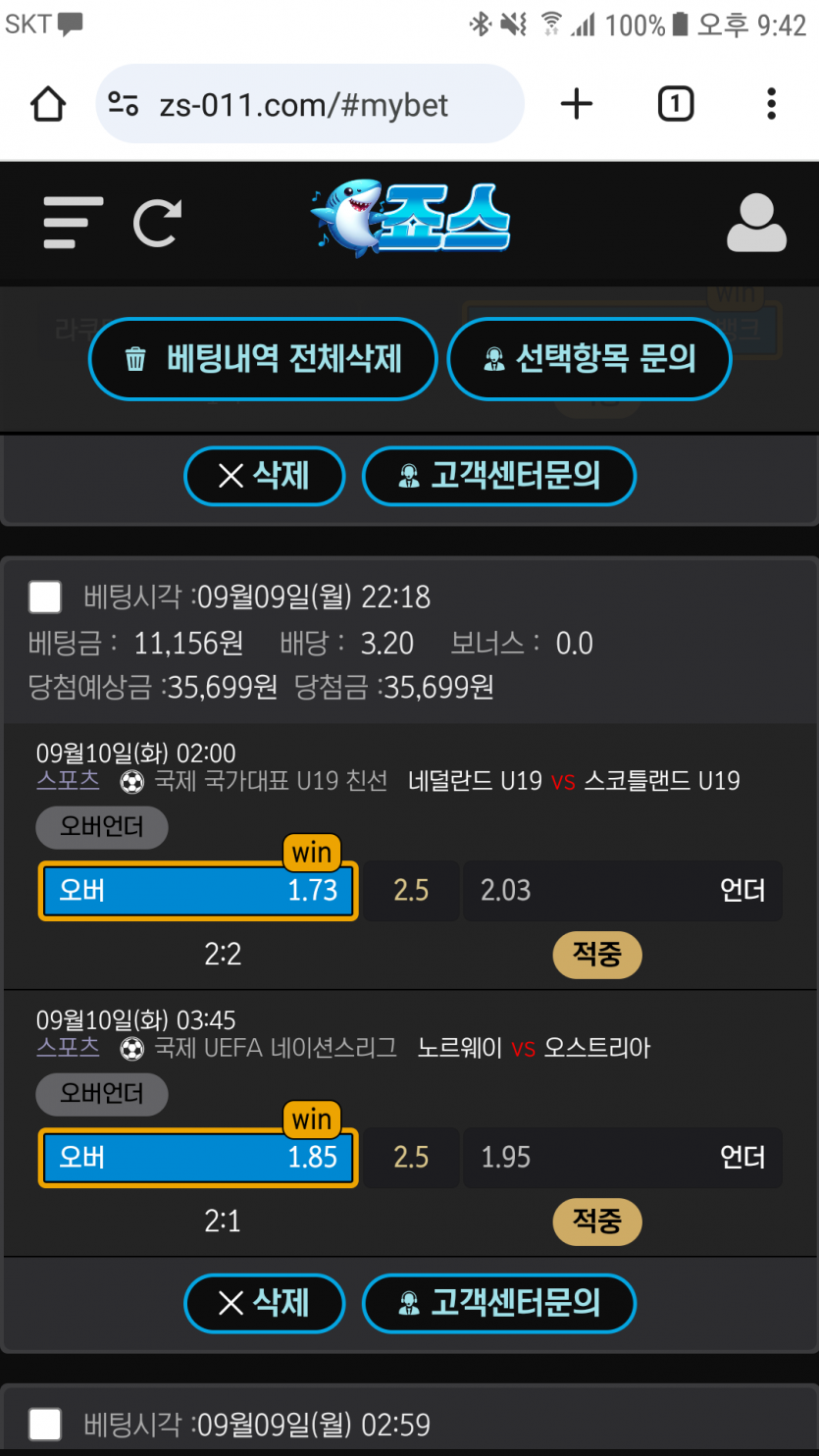This screenshot has width=819, height=1456.
Task: Open the tab switcher
Action: [675, 104]
